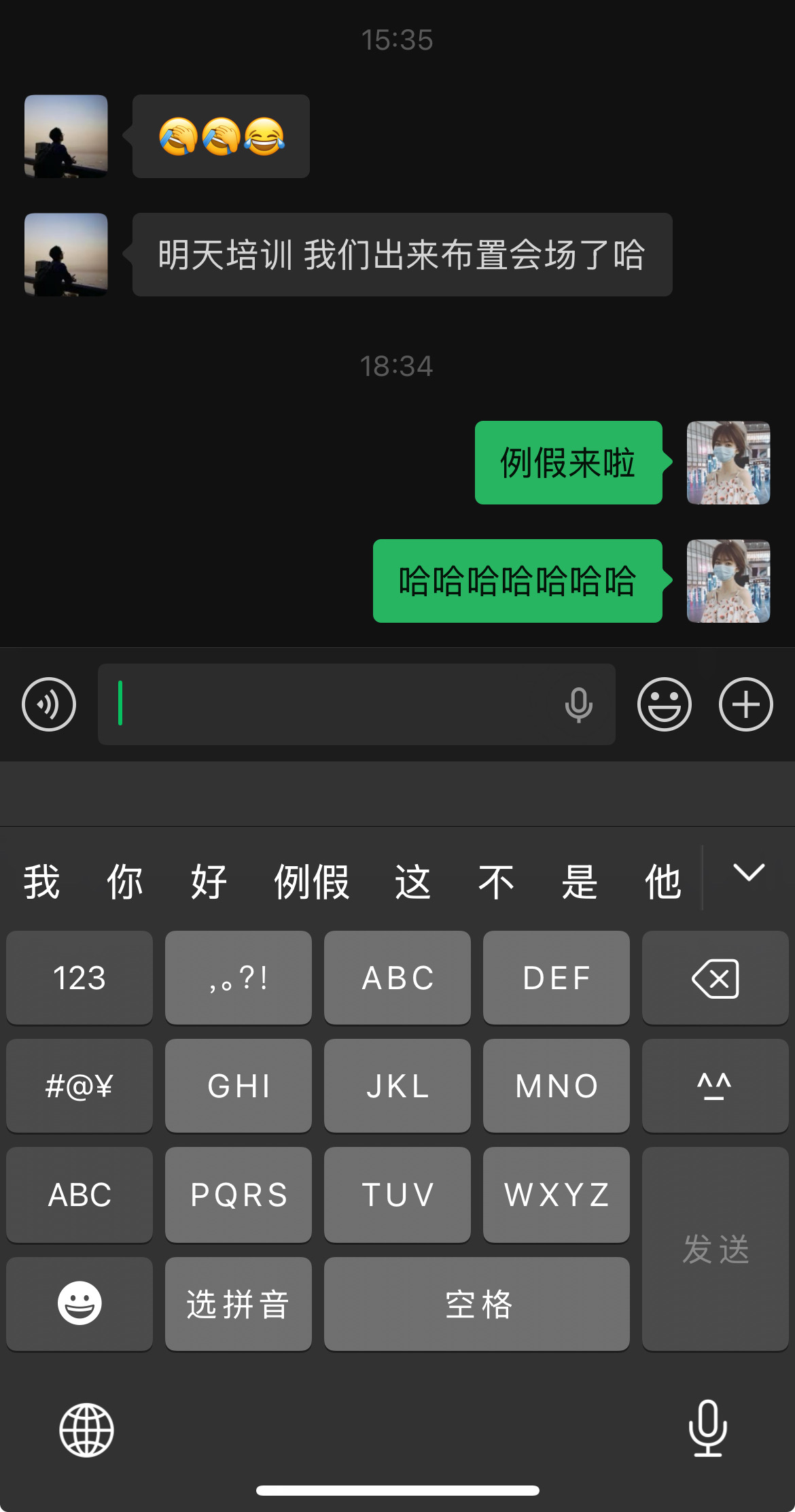
Task: Start dictation with the keyboard microphone
Action: (708, 1428)
